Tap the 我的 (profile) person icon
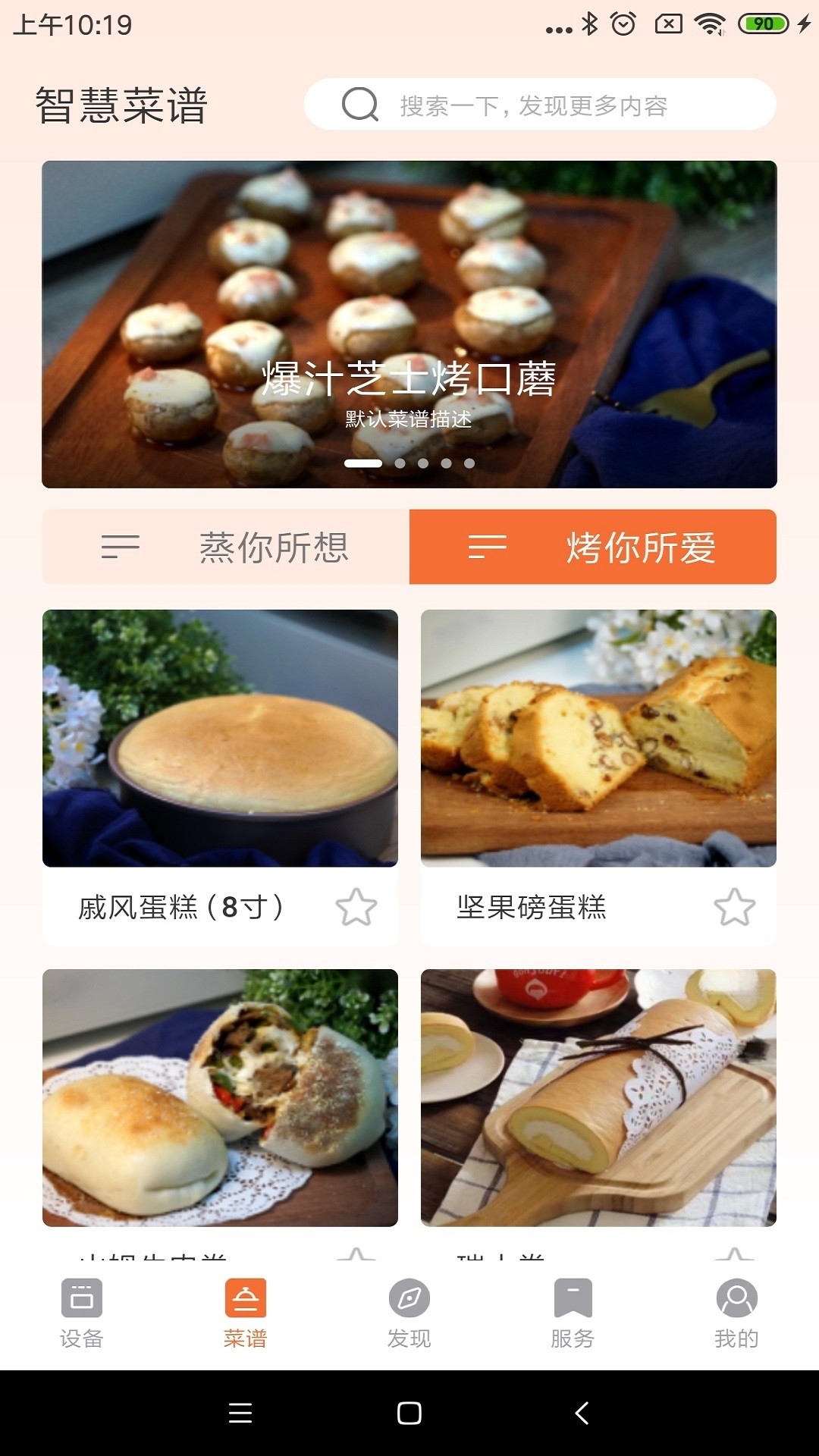The image size is (819, 1456). coord(736,1297)
